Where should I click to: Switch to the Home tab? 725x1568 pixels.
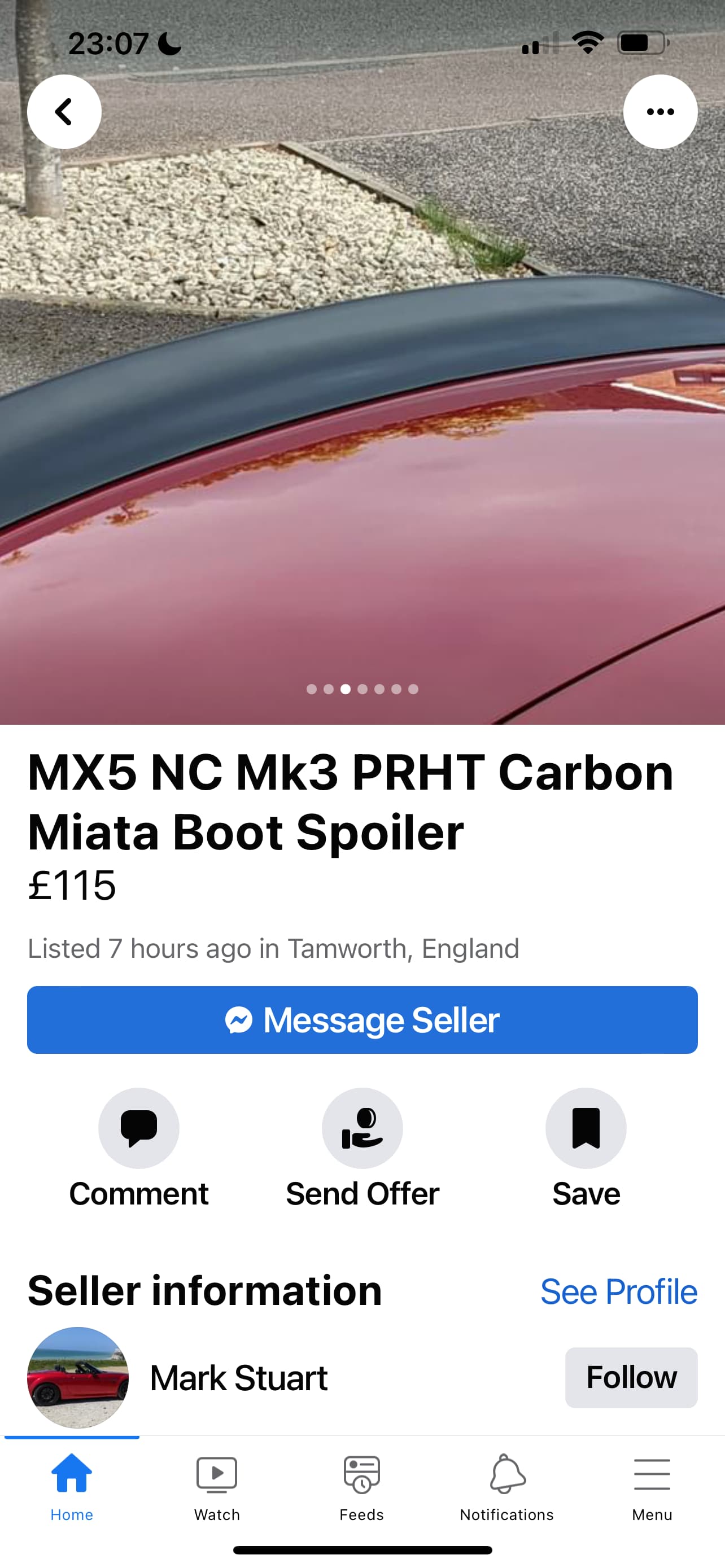click(x=72, y=1485)
